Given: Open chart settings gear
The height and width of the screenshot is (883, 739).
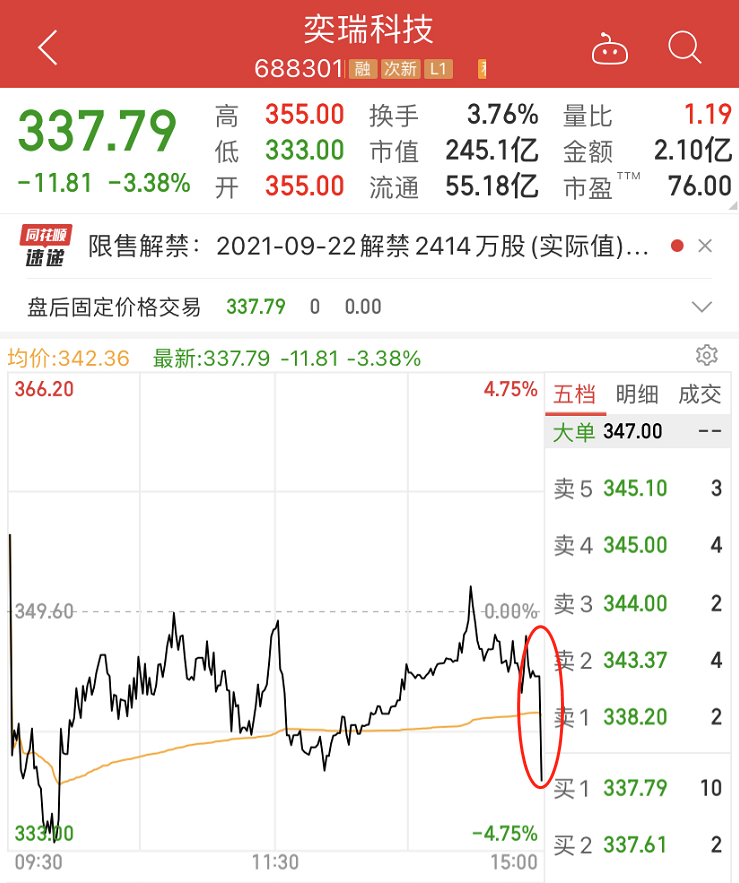Looking at the screenshot, I should (x=706, y=356).
